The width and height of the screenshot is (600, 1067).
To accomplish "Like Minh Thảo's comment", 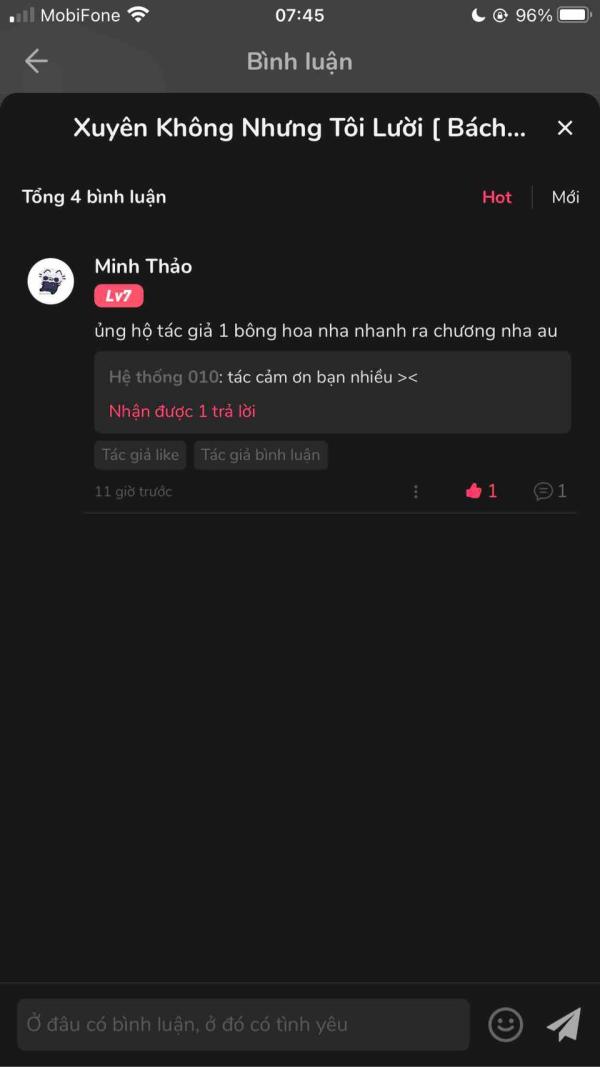I will pyautogui.click(x=481, y=491).
